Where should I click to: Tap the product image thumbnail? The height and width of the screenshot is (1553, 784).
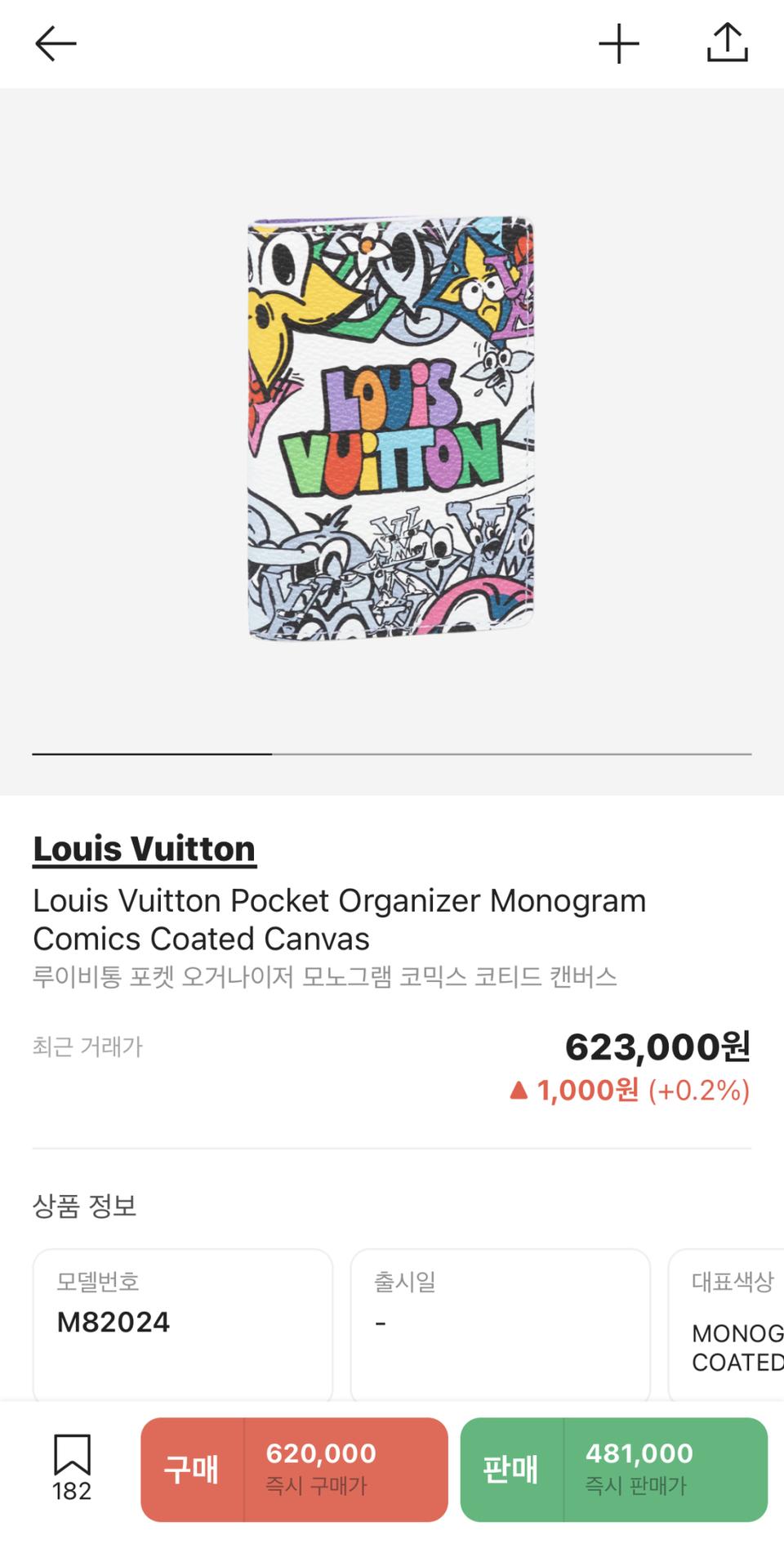[392, 425]
